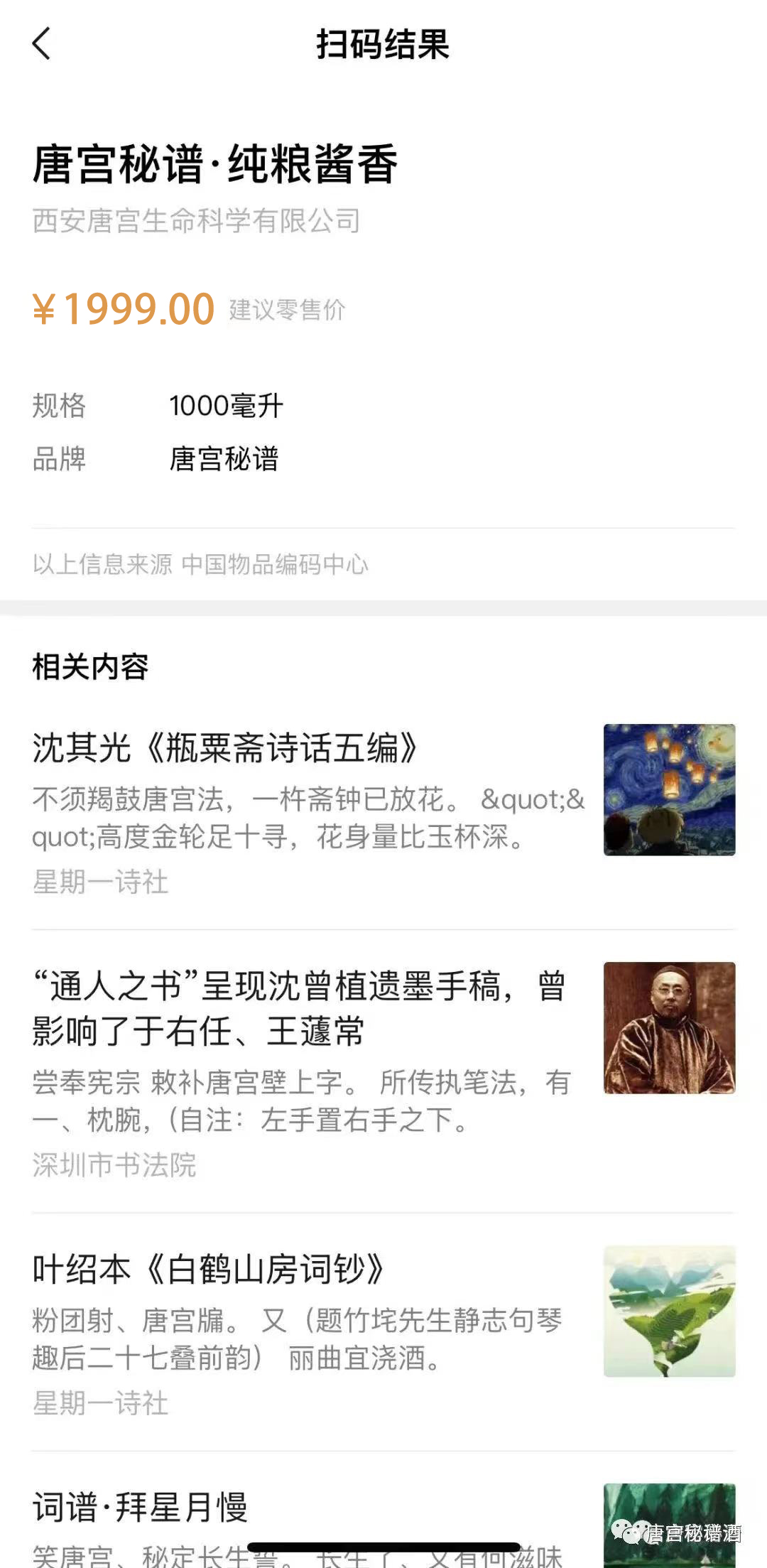Open the 词谱·拜星月慢 article
Image resolution: width=767 pixels, height=1568 pixels.
[x=141, y=1507]
